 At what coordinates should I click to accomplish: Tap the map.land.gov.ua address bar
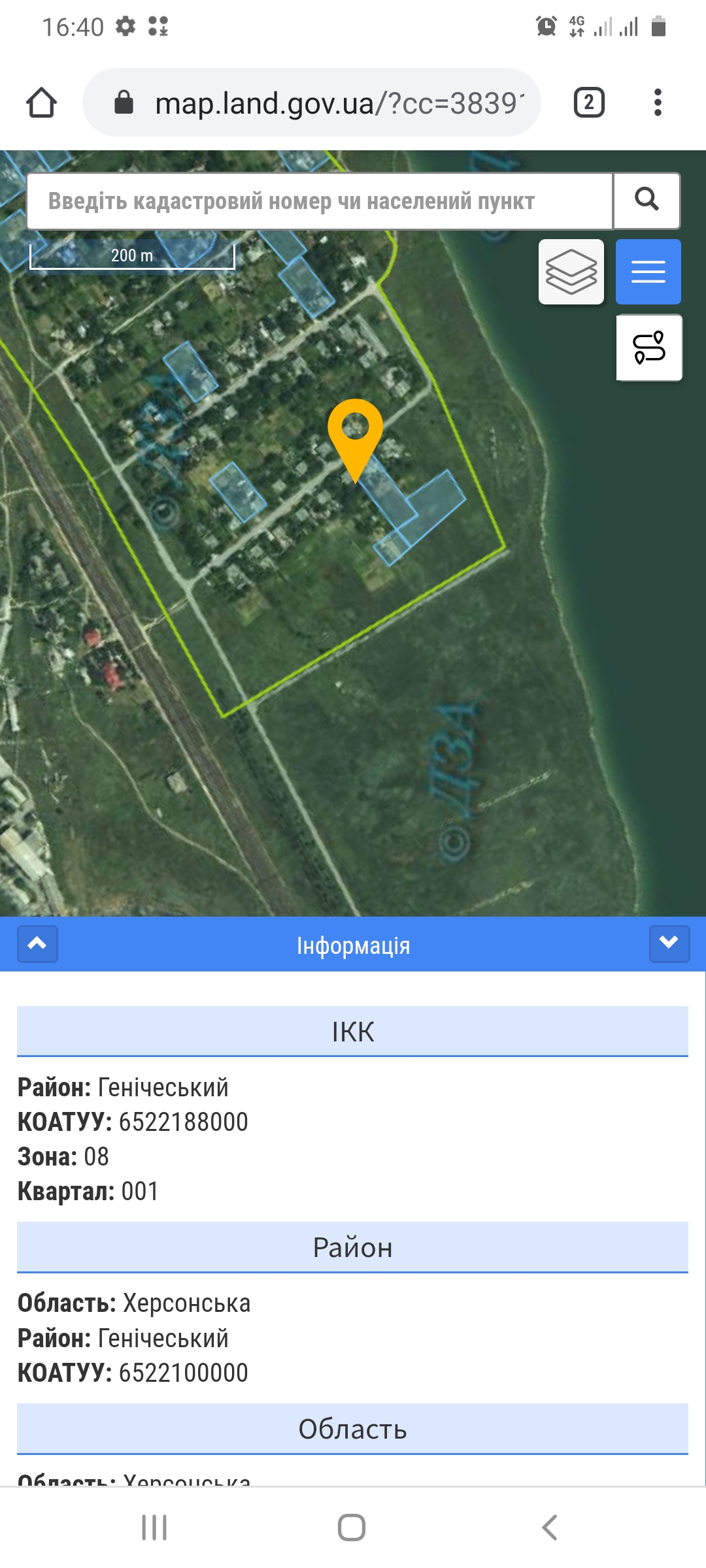(312, 103)
